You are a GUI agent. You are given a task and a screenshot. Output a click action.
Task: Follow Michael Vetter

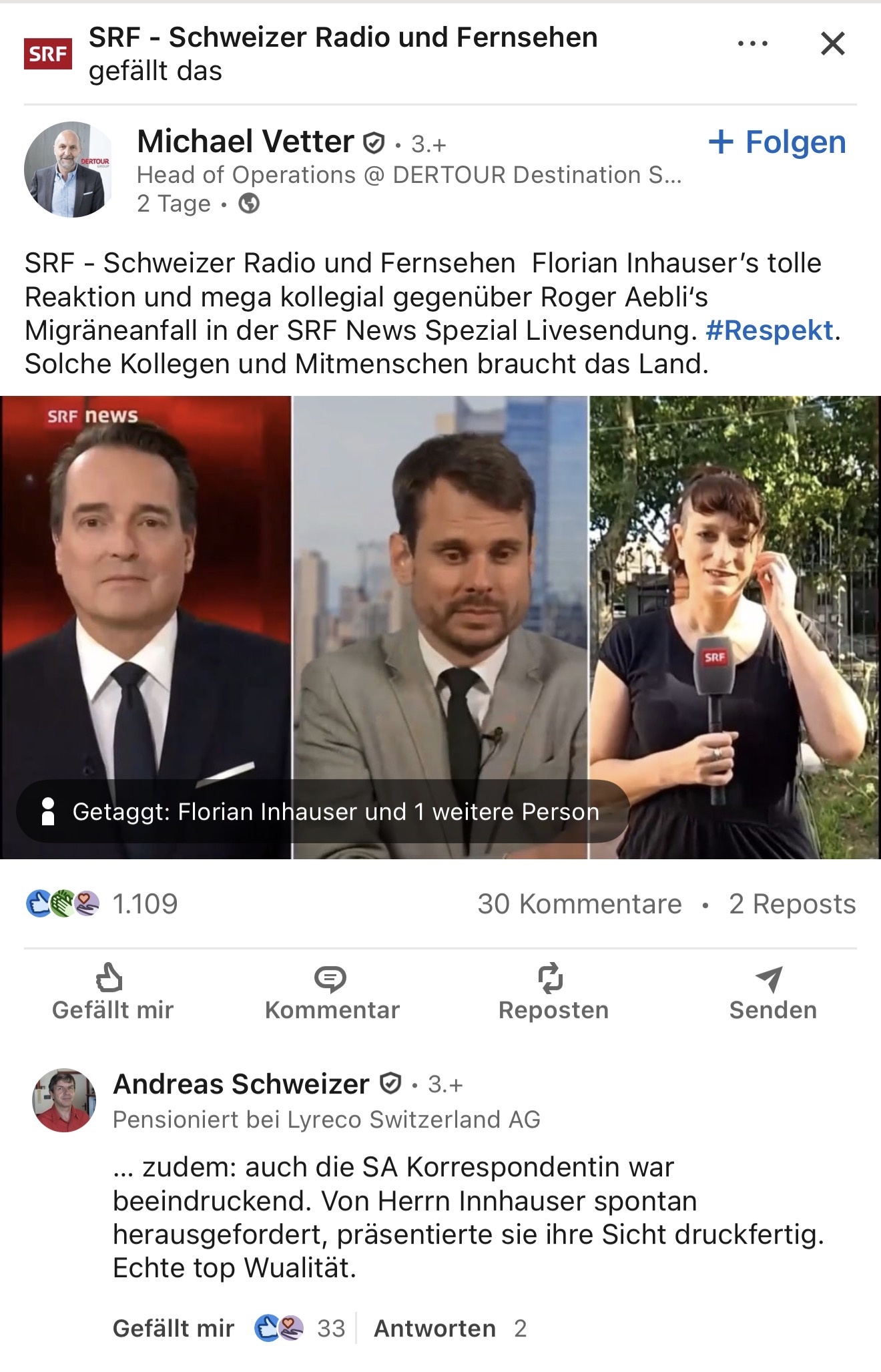click(777, 142)
